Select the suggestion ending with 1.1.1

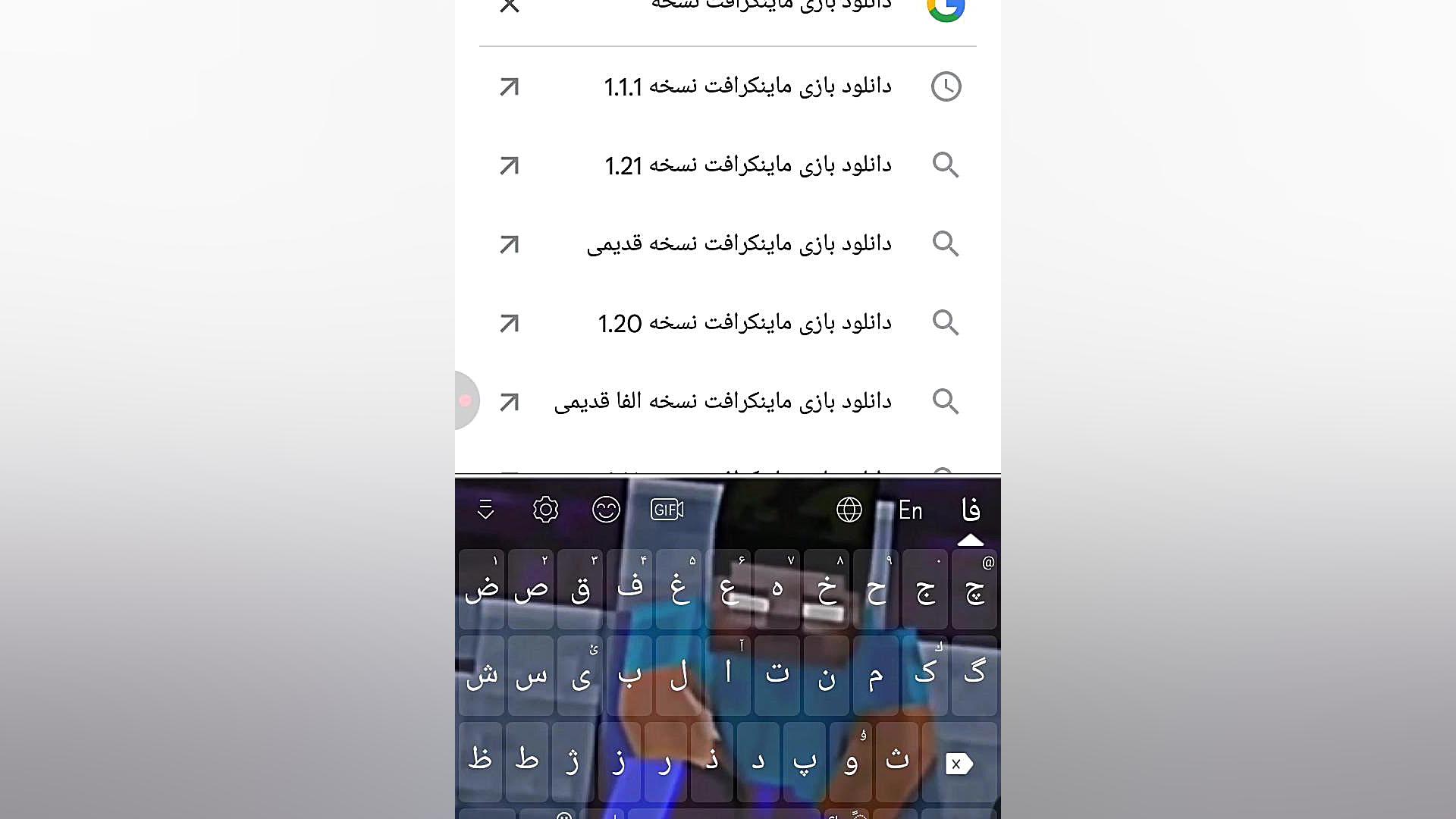coord(747,86)
